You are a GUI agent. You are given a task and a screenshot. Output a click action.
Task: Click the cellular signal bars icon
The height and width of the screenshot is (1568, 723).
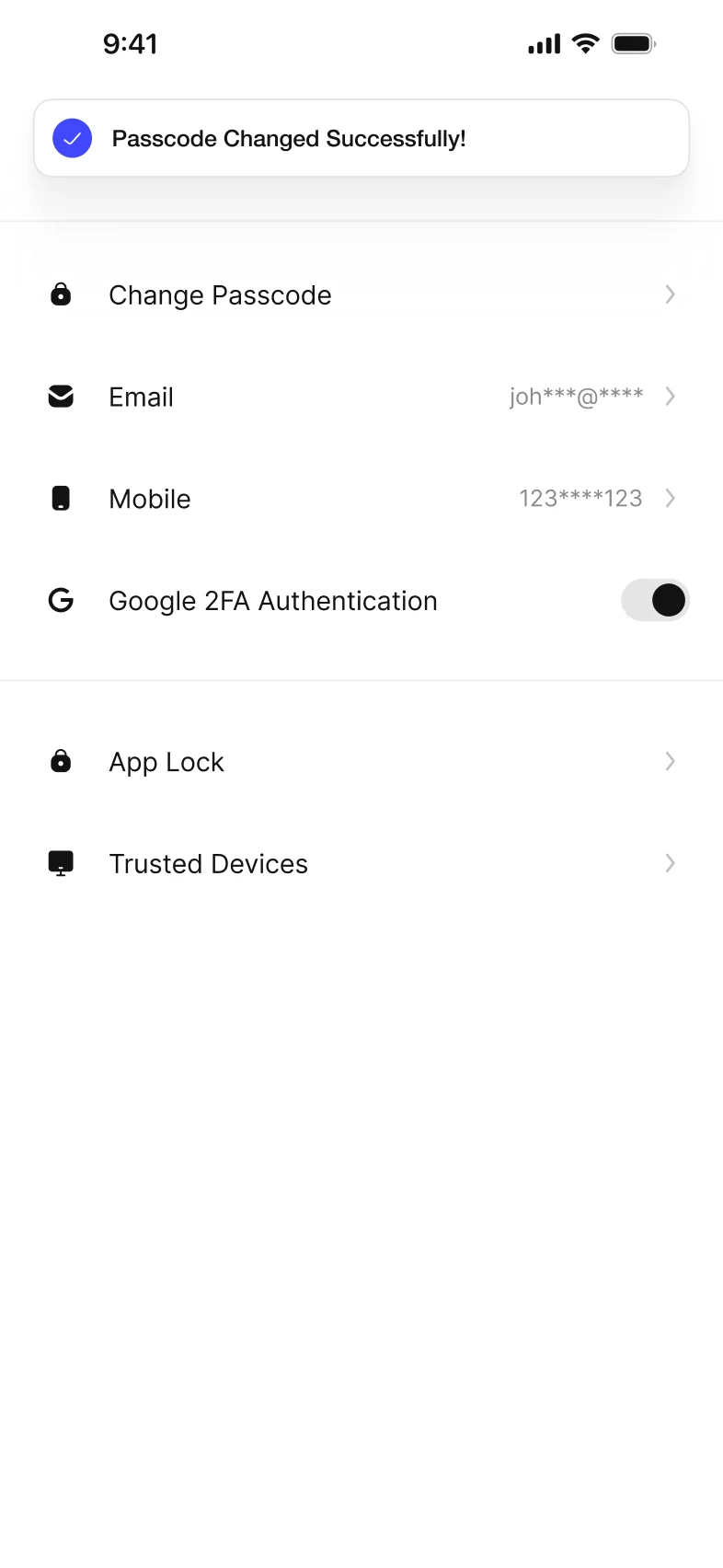543,43
